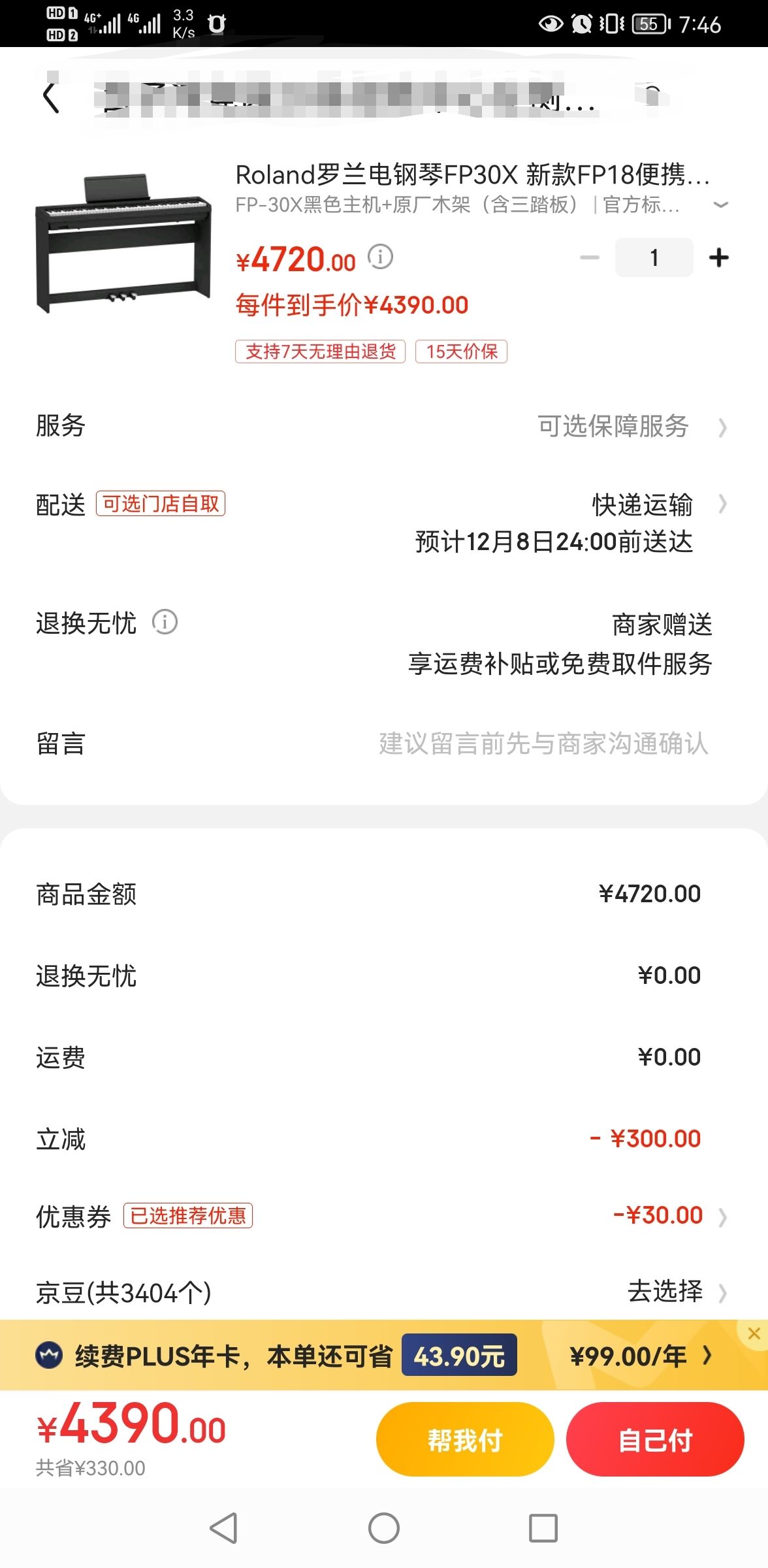
Task: Increase item quantity with plus button
Action: pos(719,257)
